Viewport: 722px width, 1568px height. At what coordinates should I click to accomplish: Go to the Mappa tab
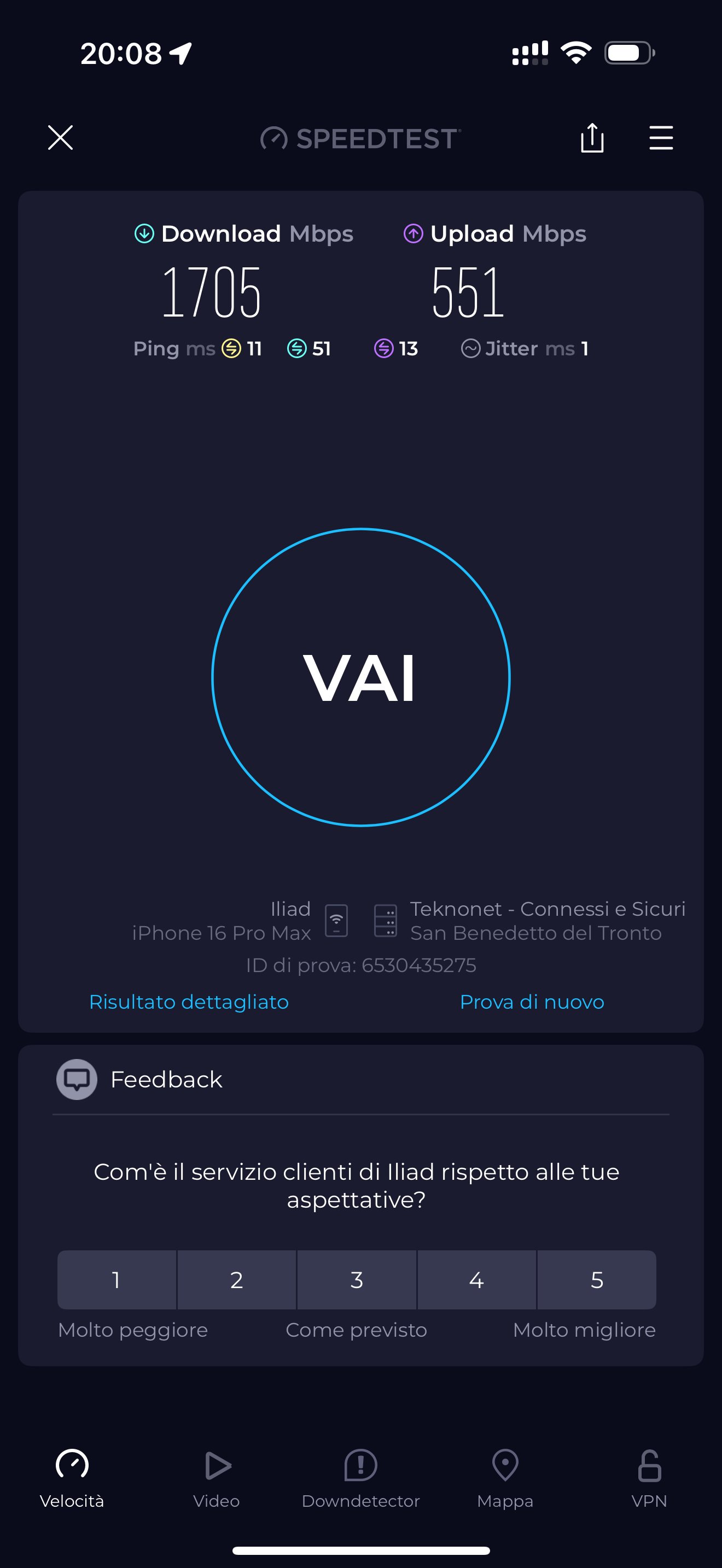(505, 1479)
